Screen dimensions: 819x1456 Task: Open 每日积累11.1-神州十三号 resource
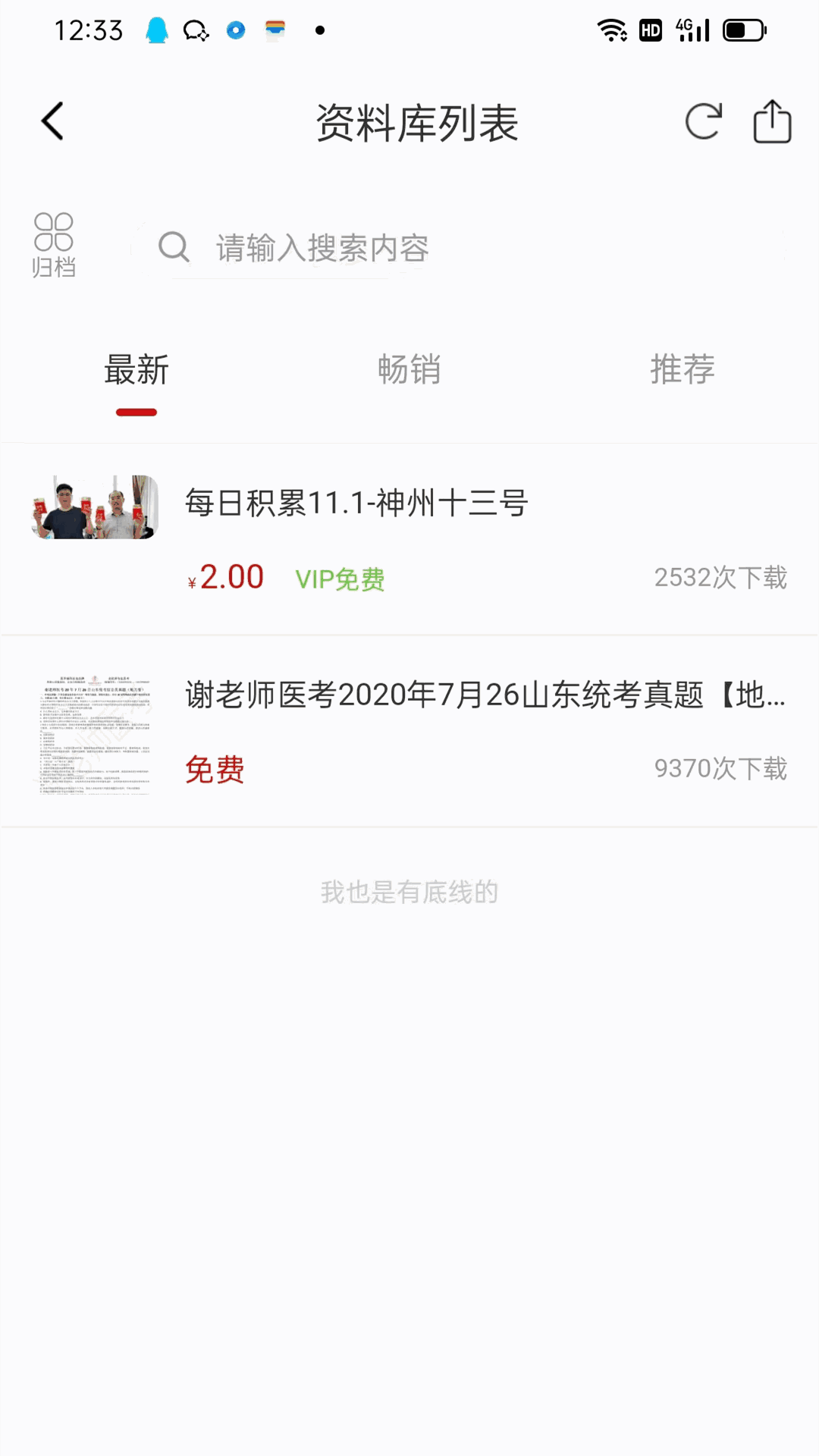pos(409,538)
